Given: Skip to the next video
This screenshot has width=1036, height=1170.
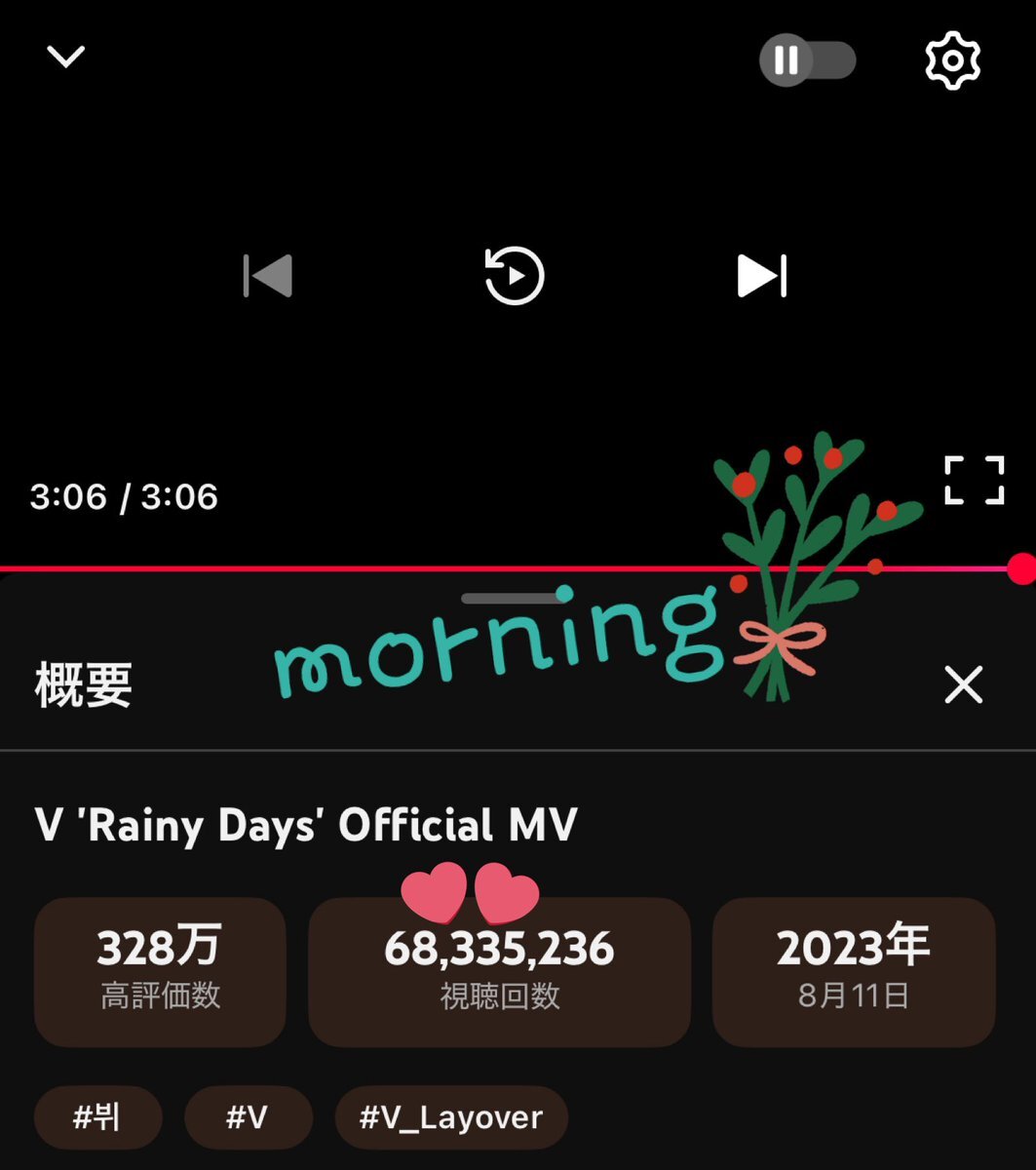Looking at the screenshot, I should [762, 276].
